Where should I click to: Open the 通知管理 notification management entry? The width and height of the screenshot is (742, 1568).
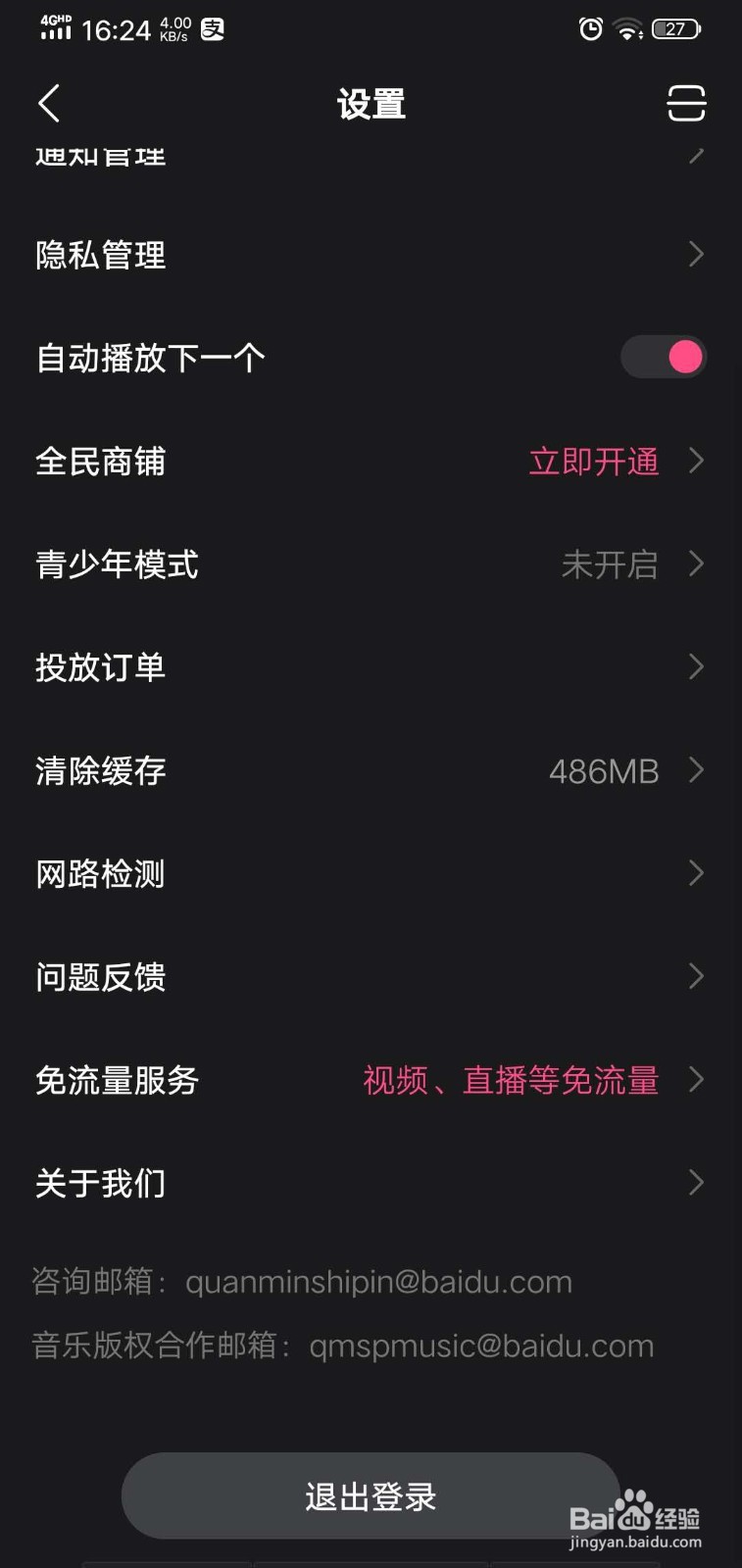(x=371, y=157)
